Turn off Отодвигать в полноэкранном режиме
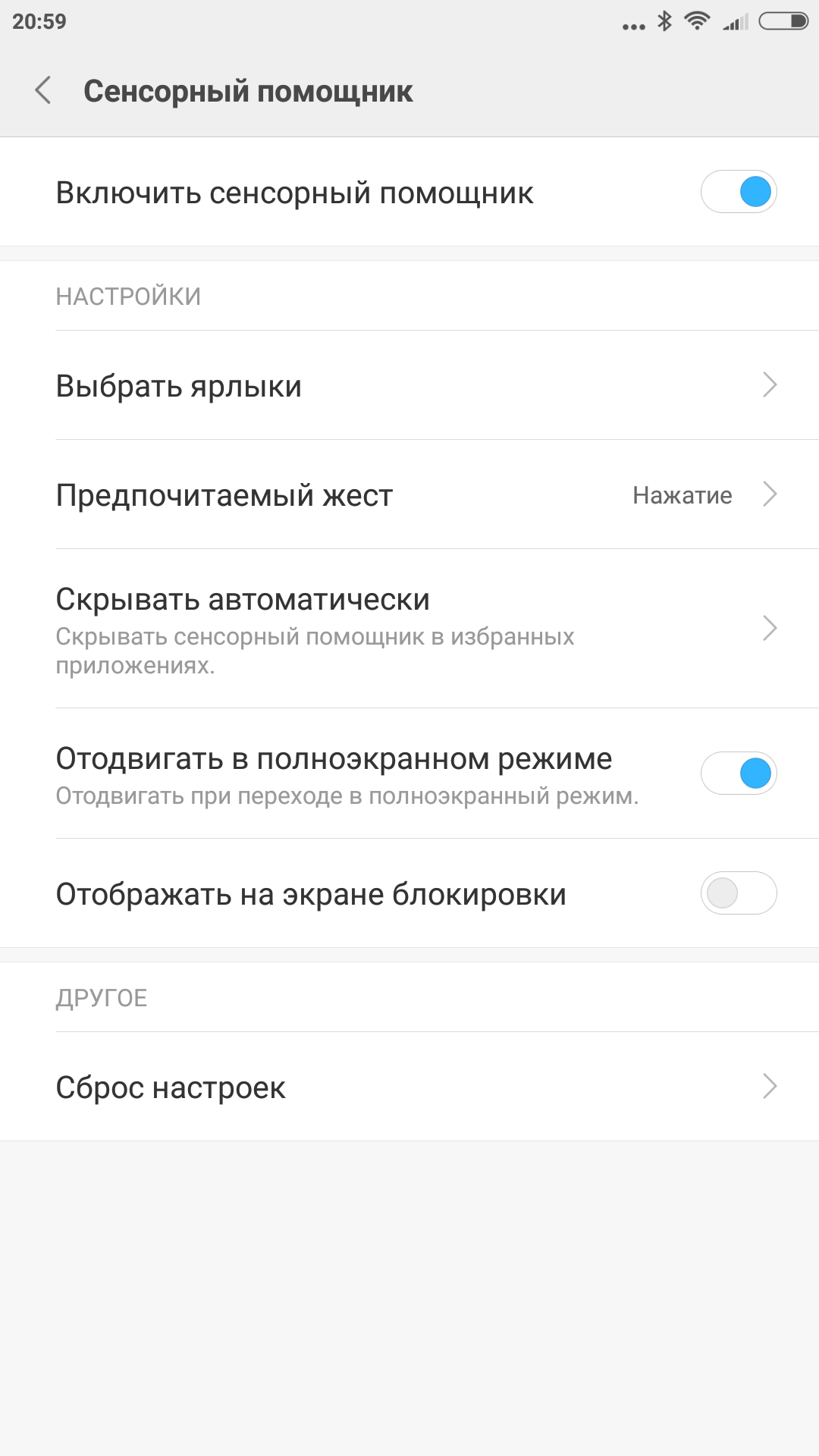The height and width of the screenshot is (1456, 819). click(x=738, y=773)
